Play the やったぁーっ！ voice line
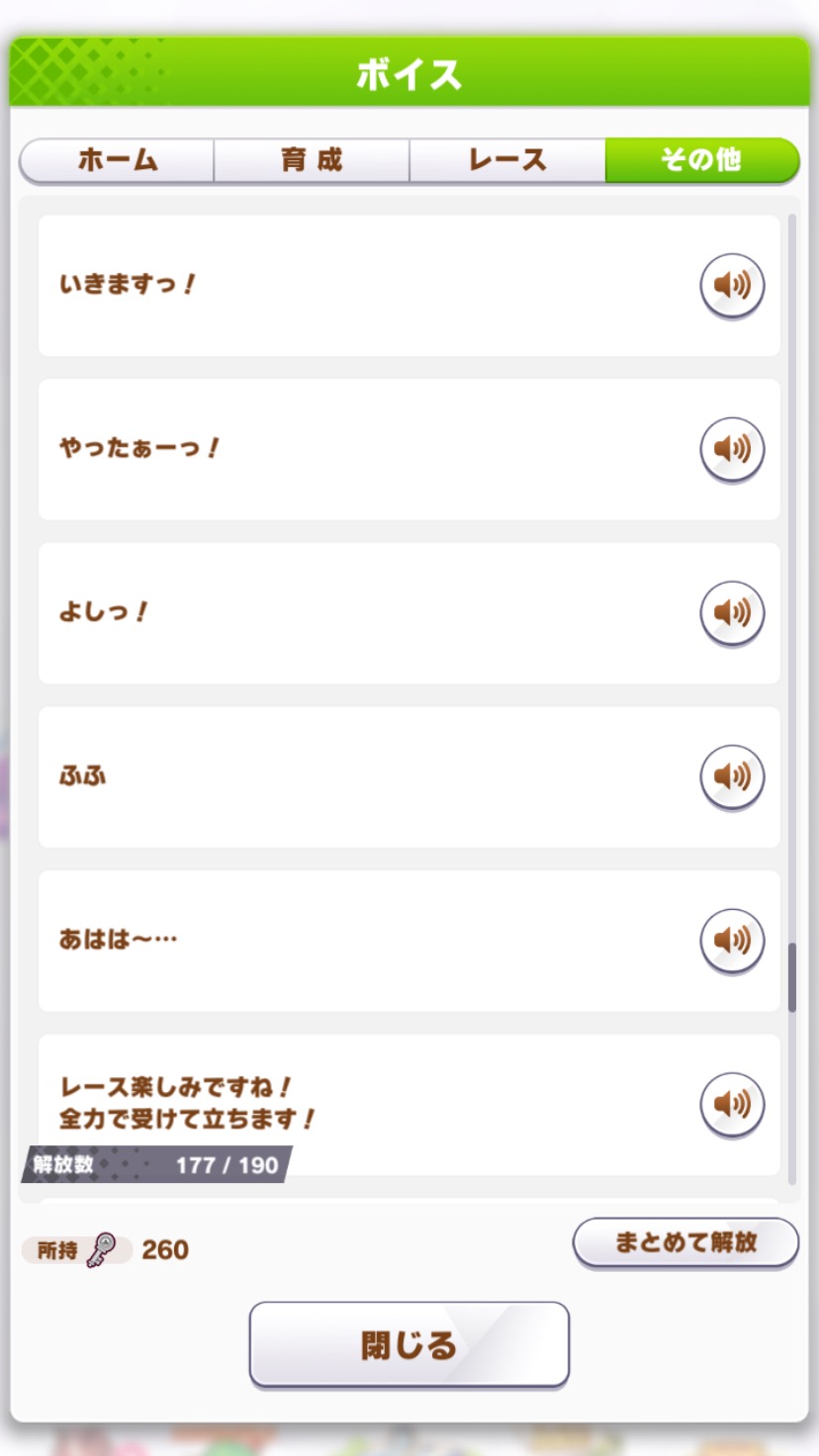The height and width of the screenshot is (1456, 819). (732, 449)
